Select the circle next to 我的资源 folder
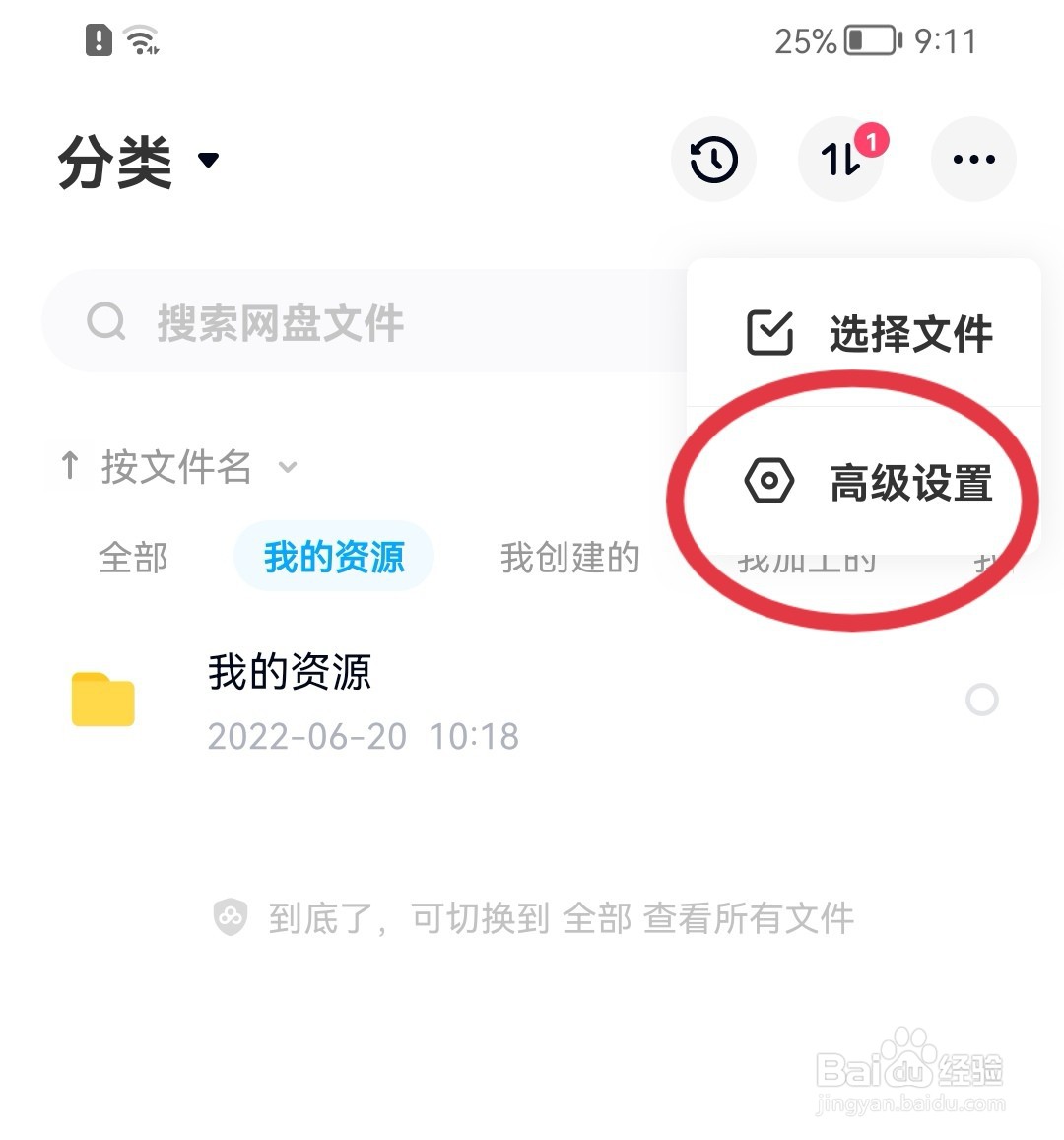This screenshot has width=1064, height=1140. 982,700
